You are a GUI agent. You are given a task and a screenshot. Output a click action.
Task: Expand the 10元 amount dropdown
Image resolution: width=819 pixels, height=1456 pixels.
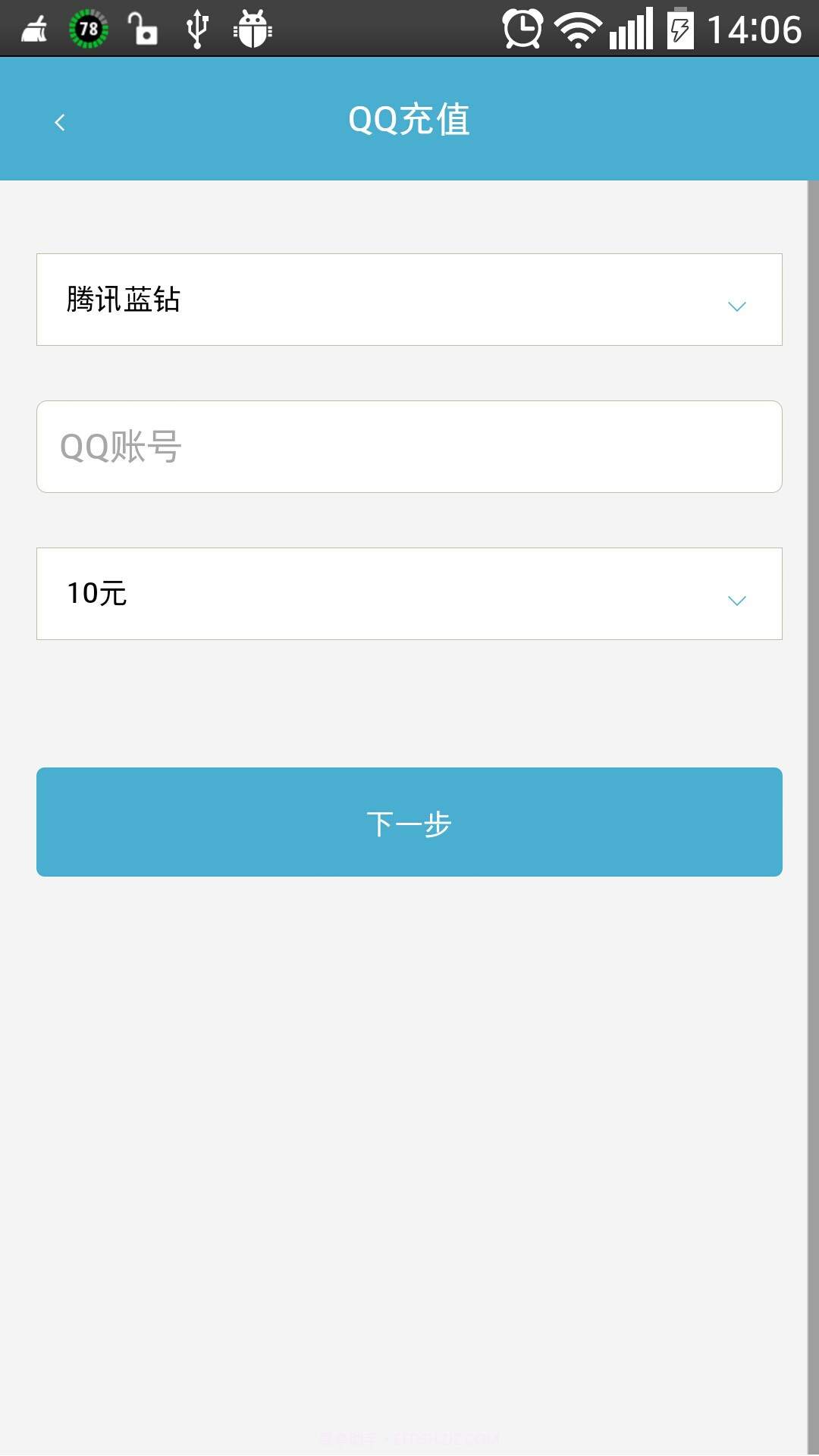[408, 594]
